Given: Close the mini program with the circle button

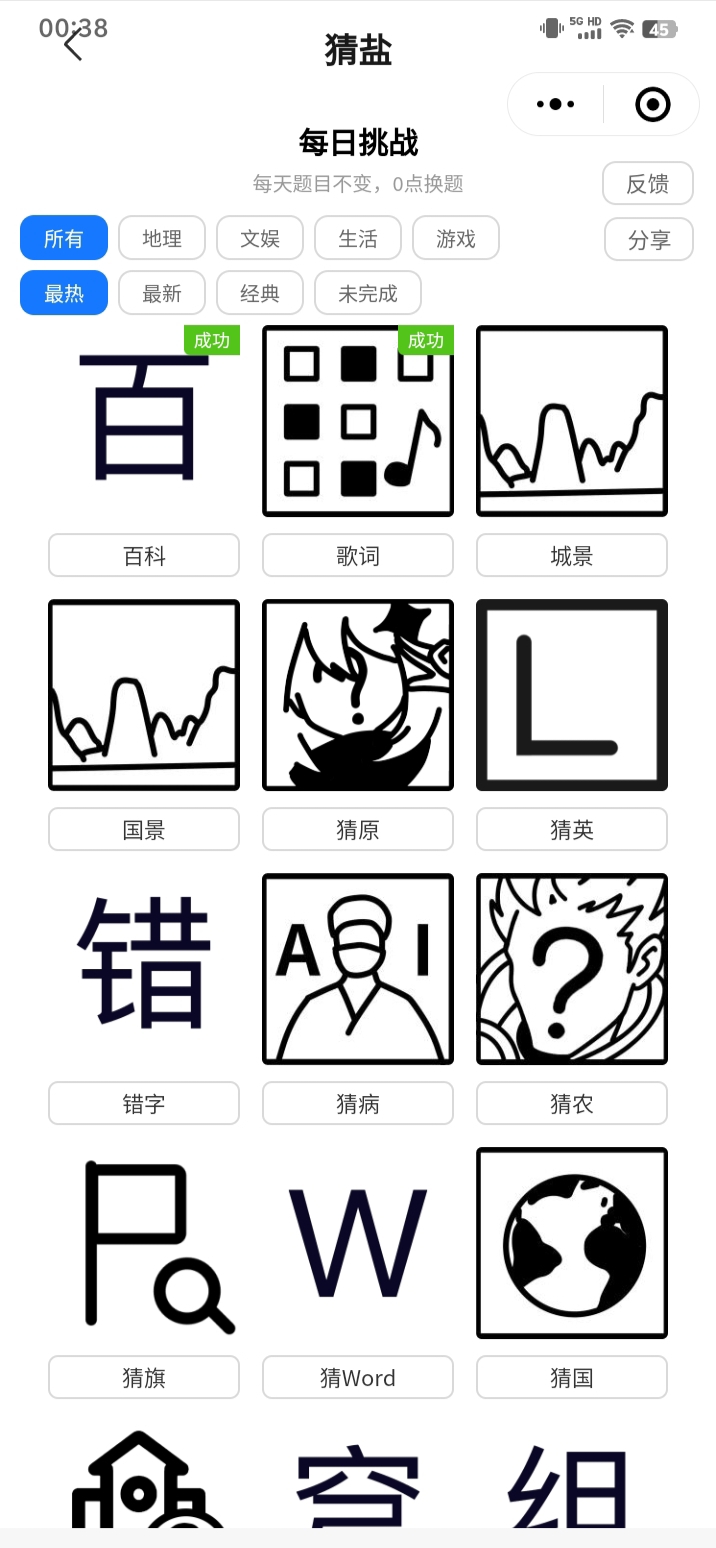Looking at the screenshot, I should click(652, 104).
